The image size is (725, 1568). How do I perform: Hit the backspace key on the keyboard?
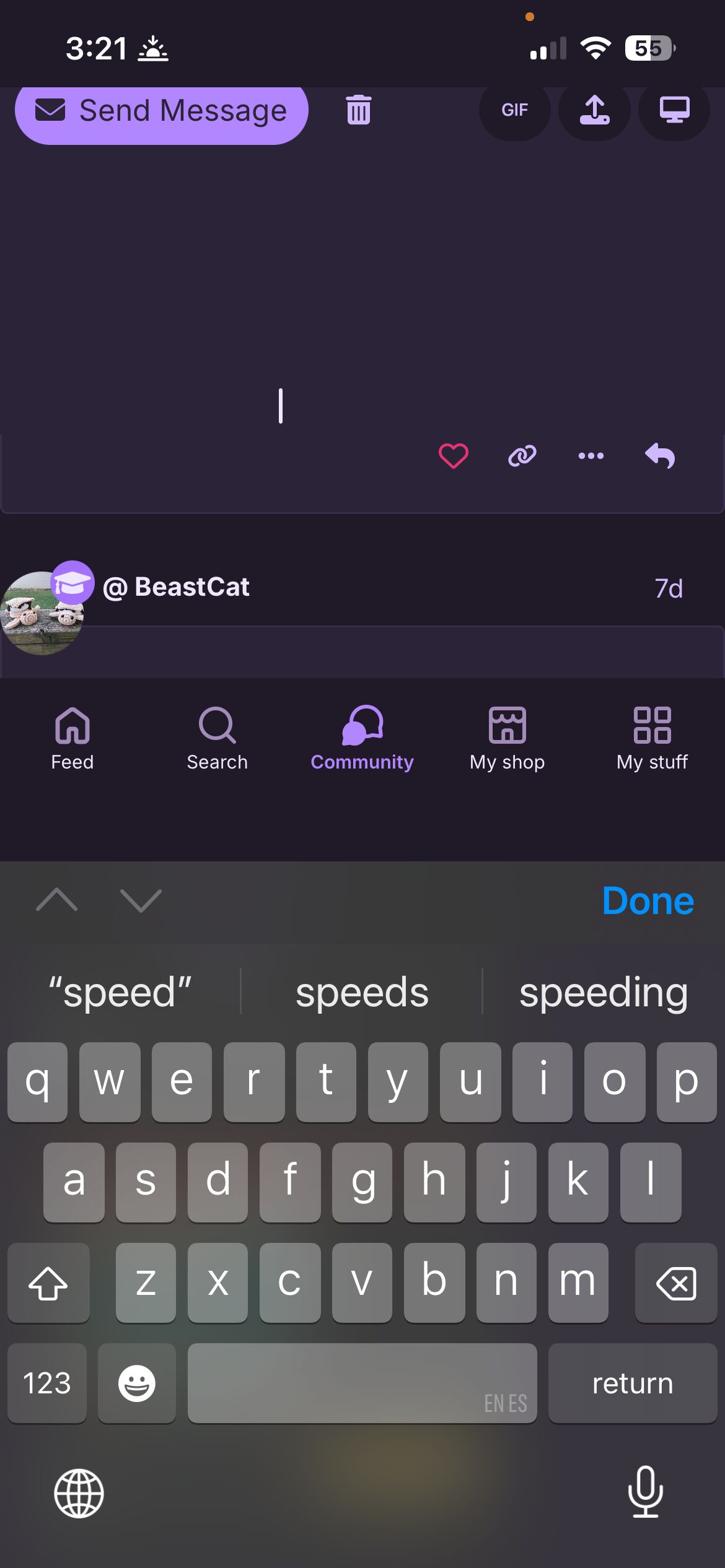[675, 1283]
